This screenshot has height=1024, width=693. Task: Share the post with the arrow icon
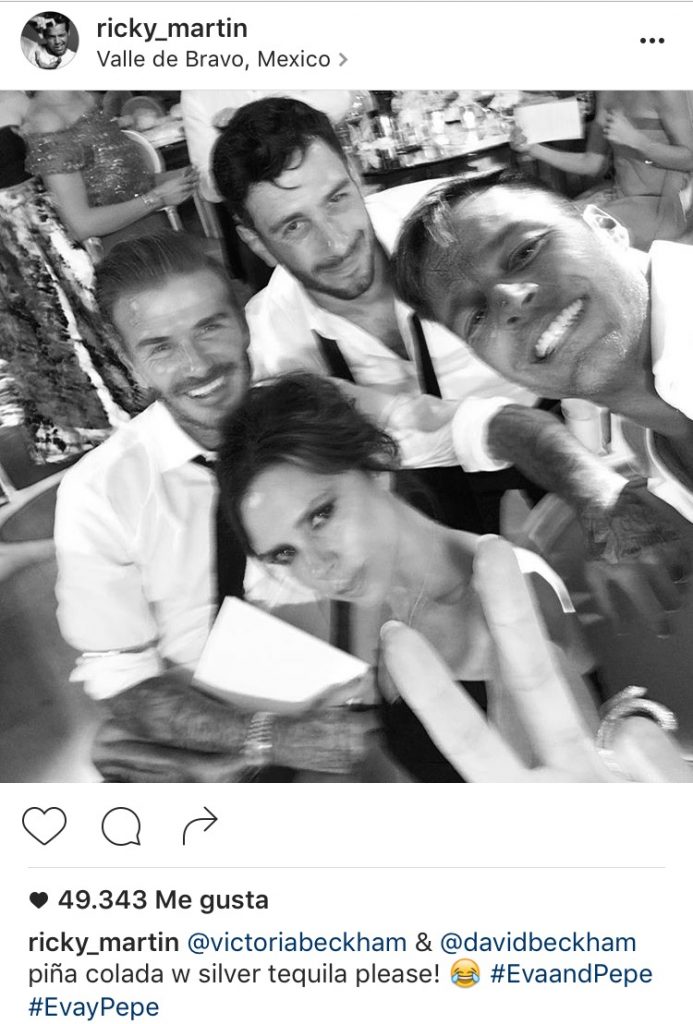pos(200,826)
